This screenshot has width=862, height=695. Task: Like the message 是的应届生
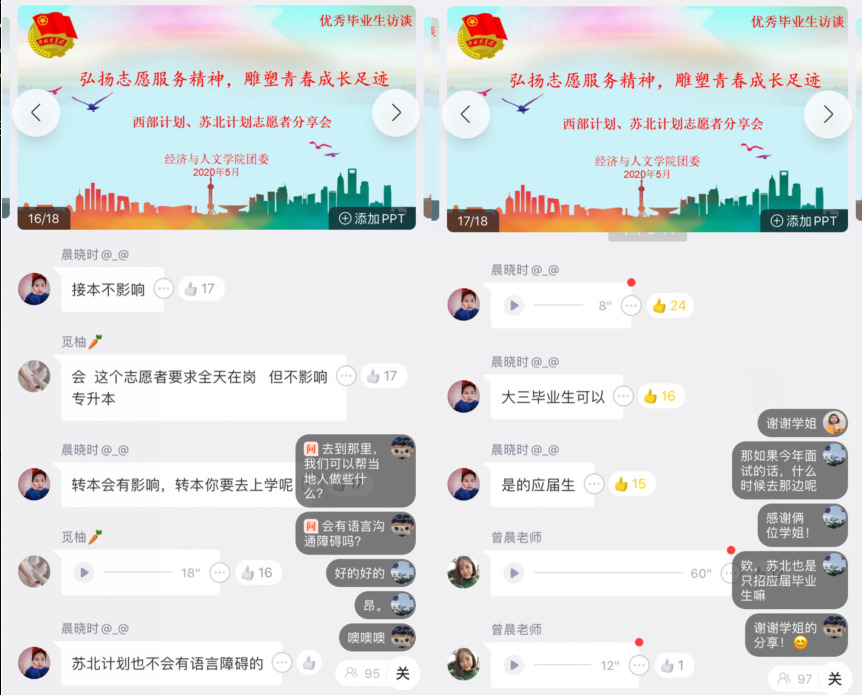629,484
